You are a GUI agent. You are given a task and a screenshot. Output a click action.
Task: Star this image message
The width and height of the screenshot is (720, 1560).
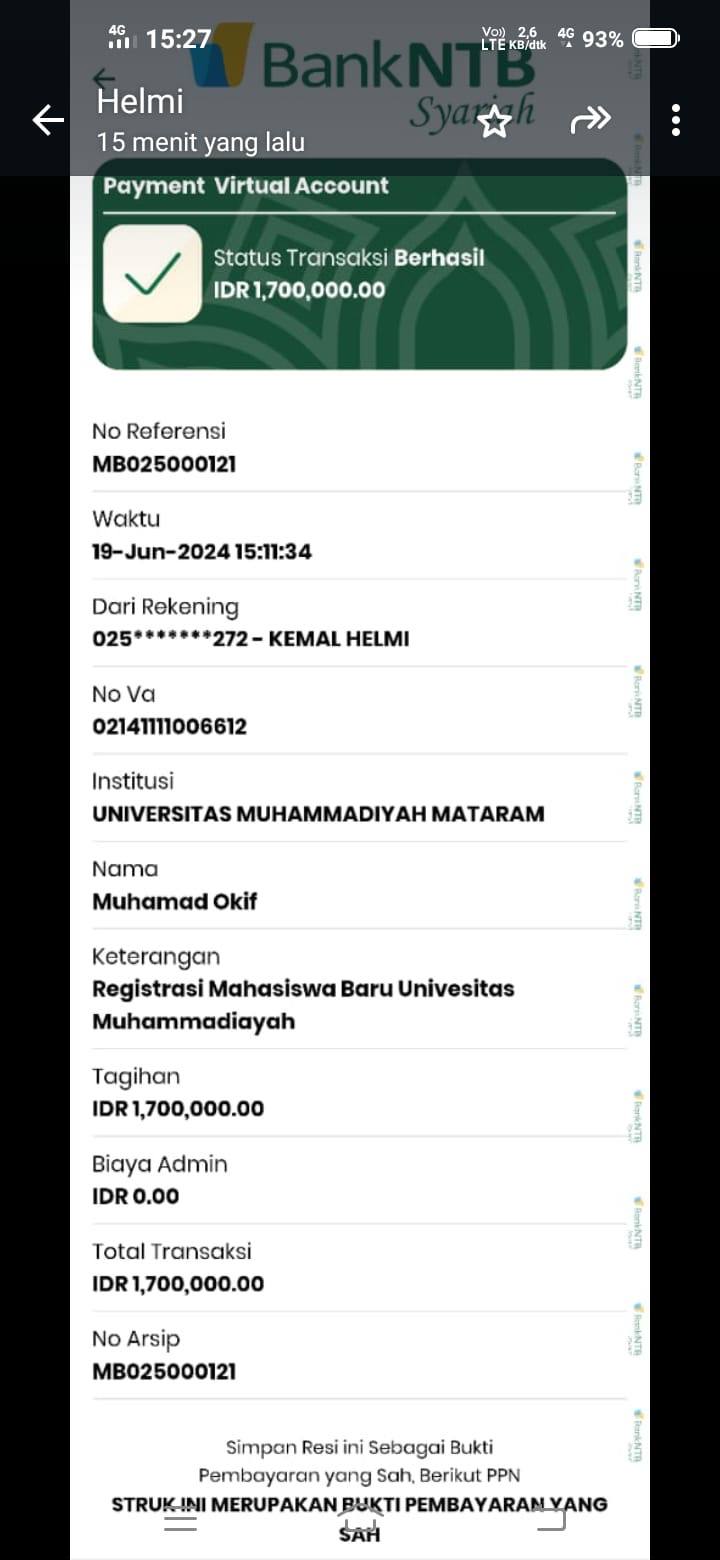click(x=494, y=122)
